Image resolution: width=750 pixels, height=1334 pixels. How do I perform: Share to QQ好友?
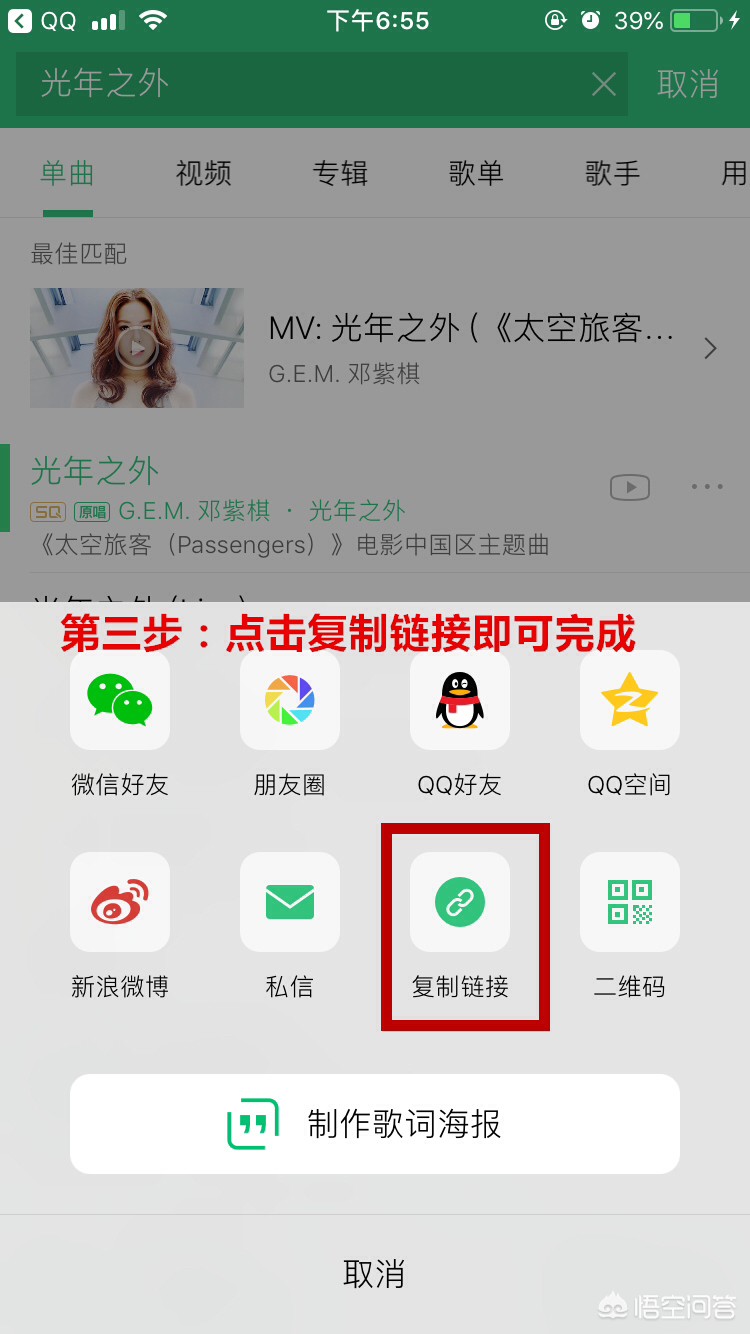[x=460, y=700]
